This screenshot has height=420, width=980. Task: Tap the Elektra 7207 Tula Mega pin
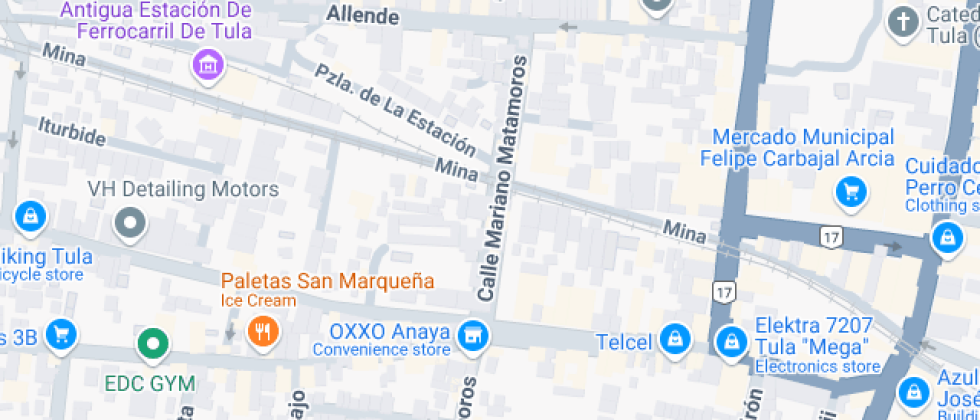pos(733,341)
